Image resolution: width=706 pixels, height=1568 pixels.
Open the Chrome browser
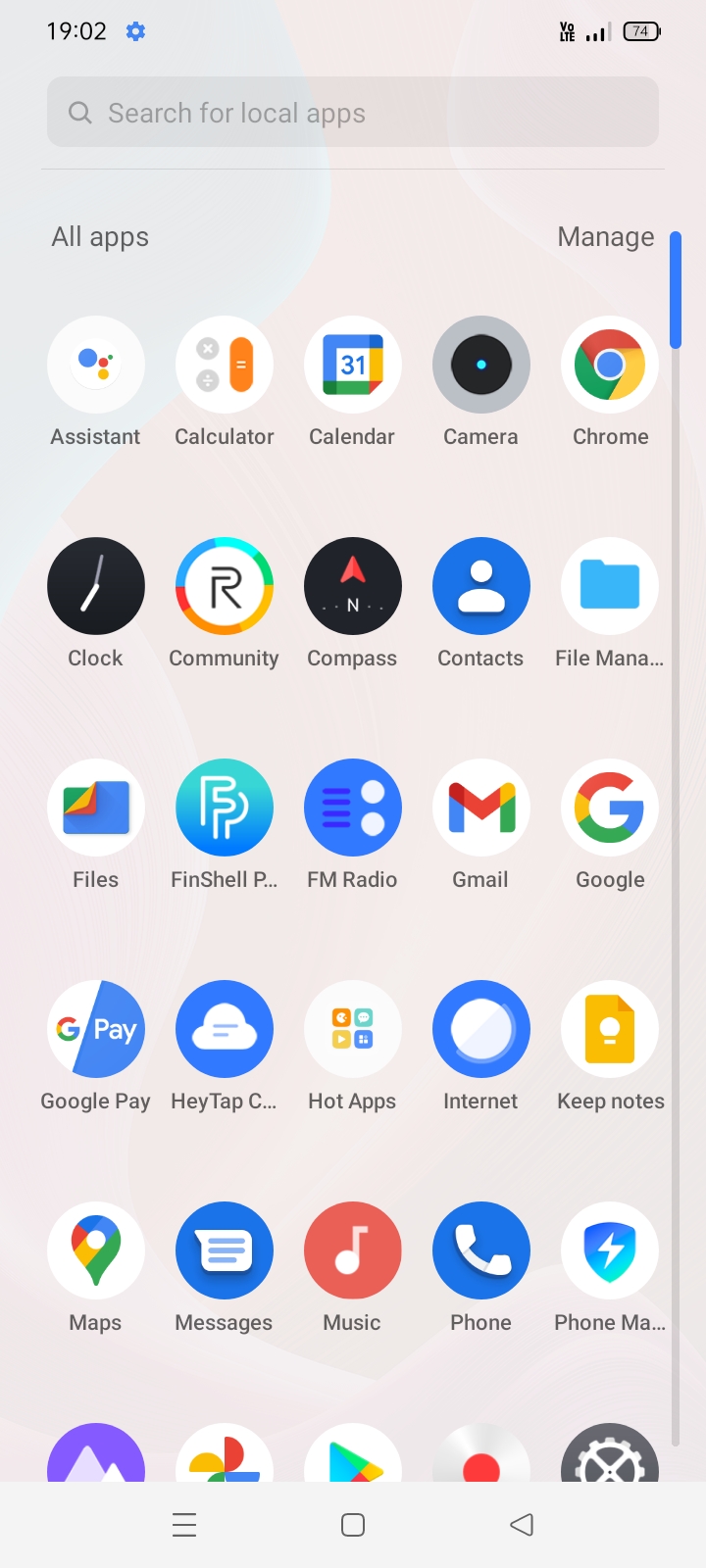point(610,365)
